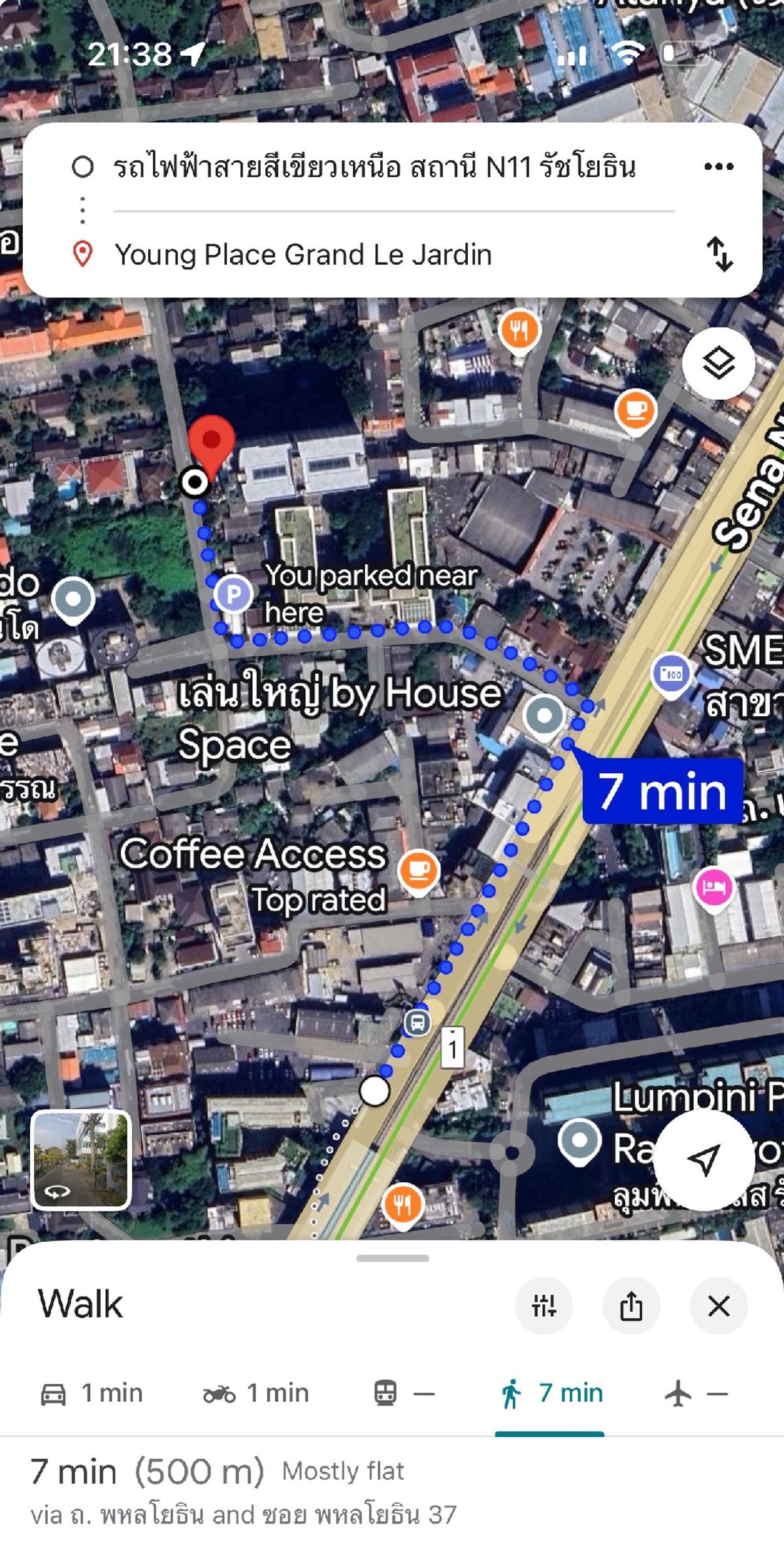Open the three-dot overflow menu
784x1543 pixels.
[x=719, y=167]
